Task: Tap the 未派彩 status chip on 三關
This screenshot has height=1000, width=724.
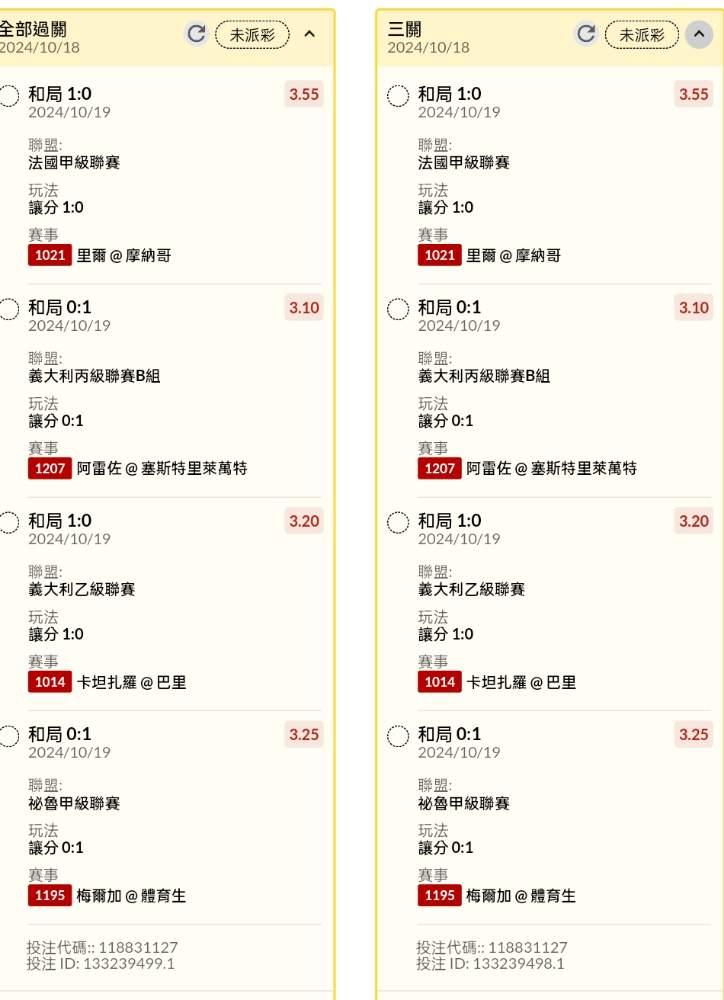Action: click(x=642, y=34)
